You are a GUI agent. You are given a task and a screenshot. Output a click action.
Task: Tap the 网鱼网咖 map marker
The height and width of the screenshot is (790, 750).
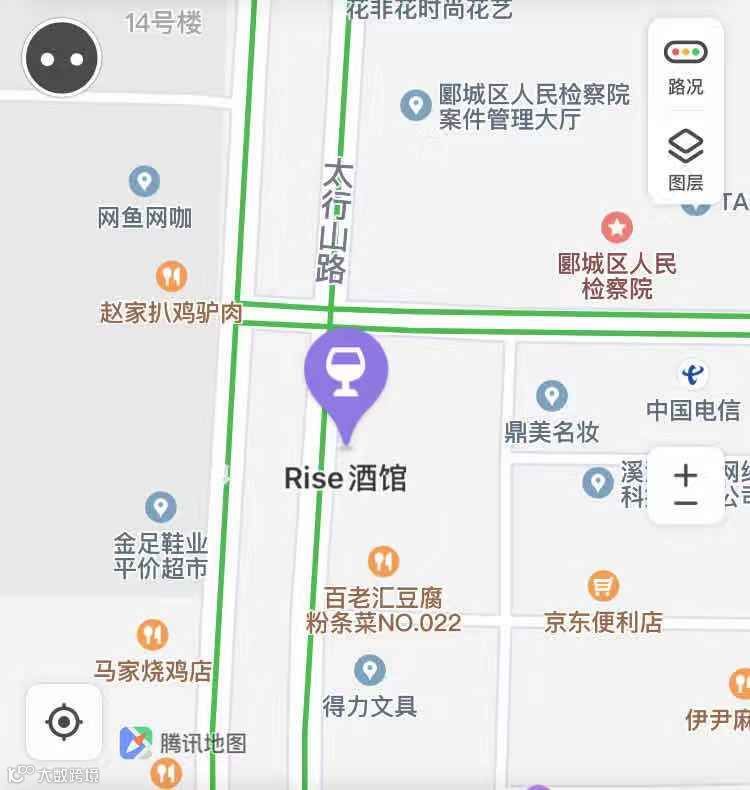click(x=145, y=182)
